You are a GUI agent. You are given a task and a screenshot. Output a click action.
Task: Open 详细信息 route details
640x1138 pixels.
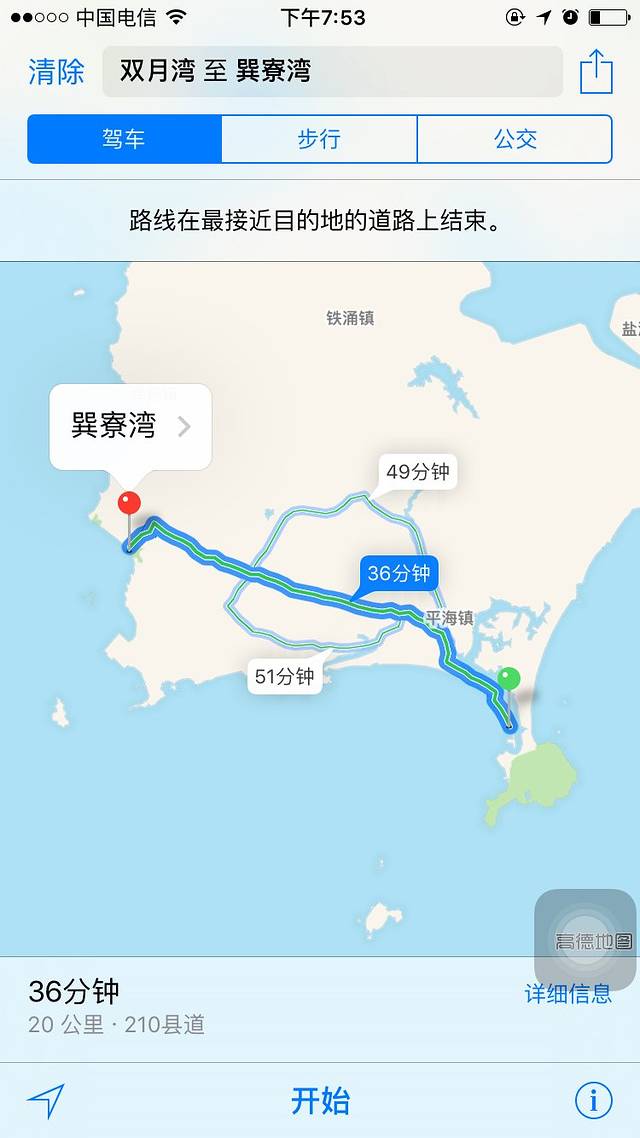[x=568, y=993]
